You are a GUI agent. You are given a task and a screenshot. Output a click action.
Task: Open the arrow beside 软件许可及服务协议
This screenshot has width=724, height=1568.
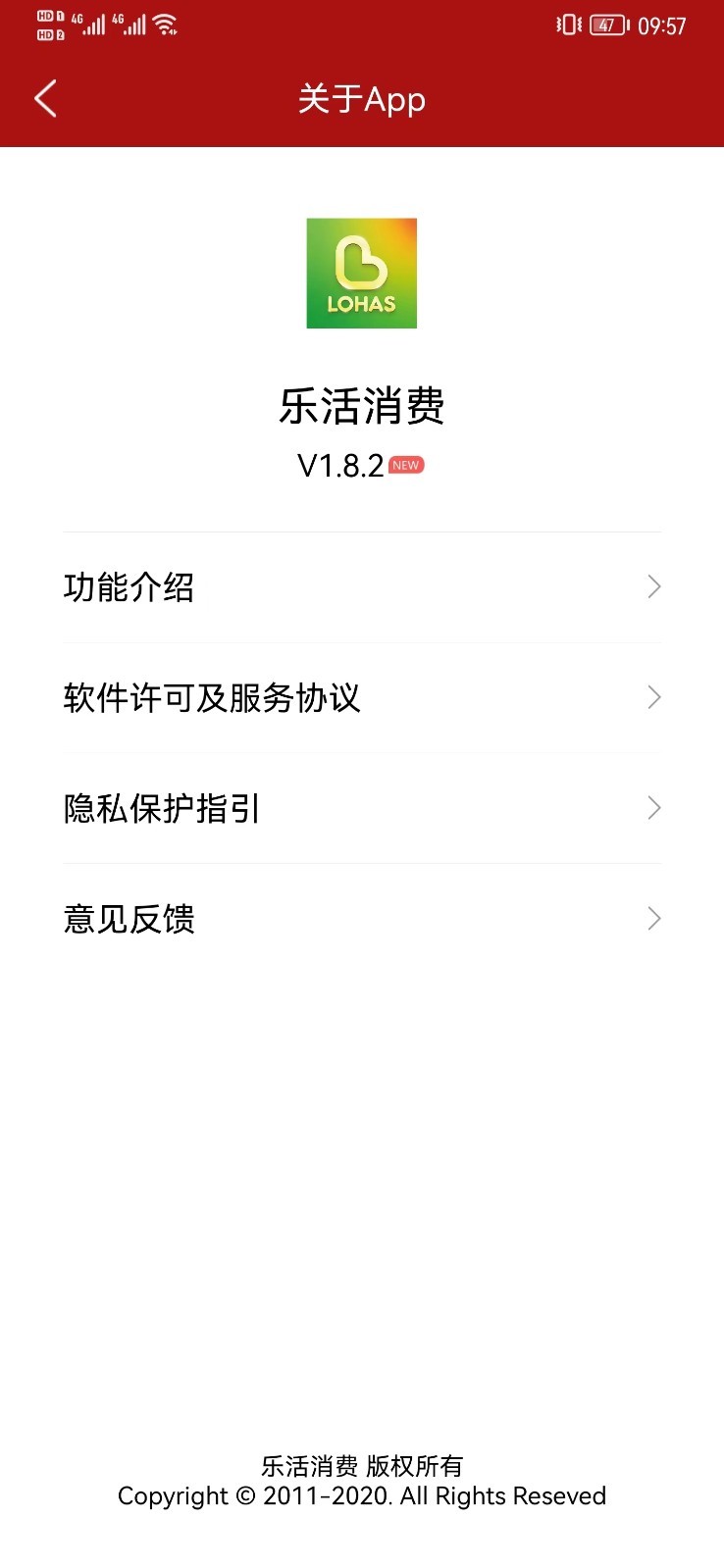pos(653,697)
